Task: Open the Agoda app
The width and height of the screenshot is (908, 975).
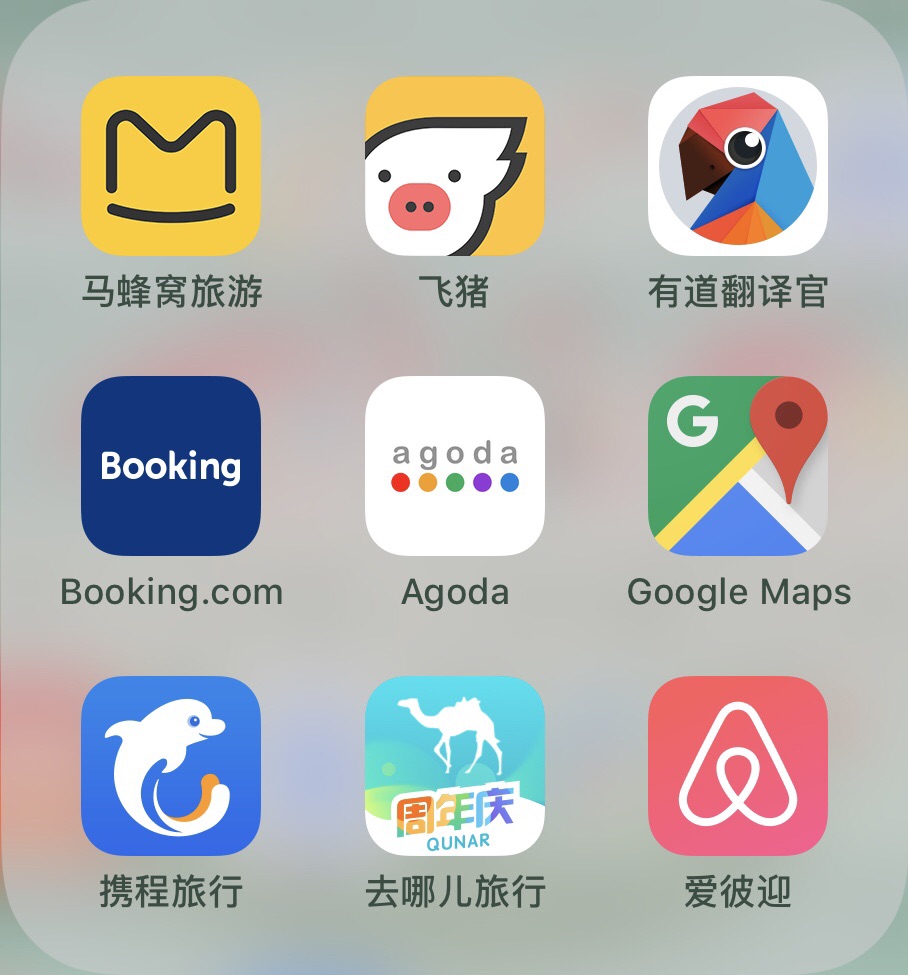Action: (x=455, y=466)
